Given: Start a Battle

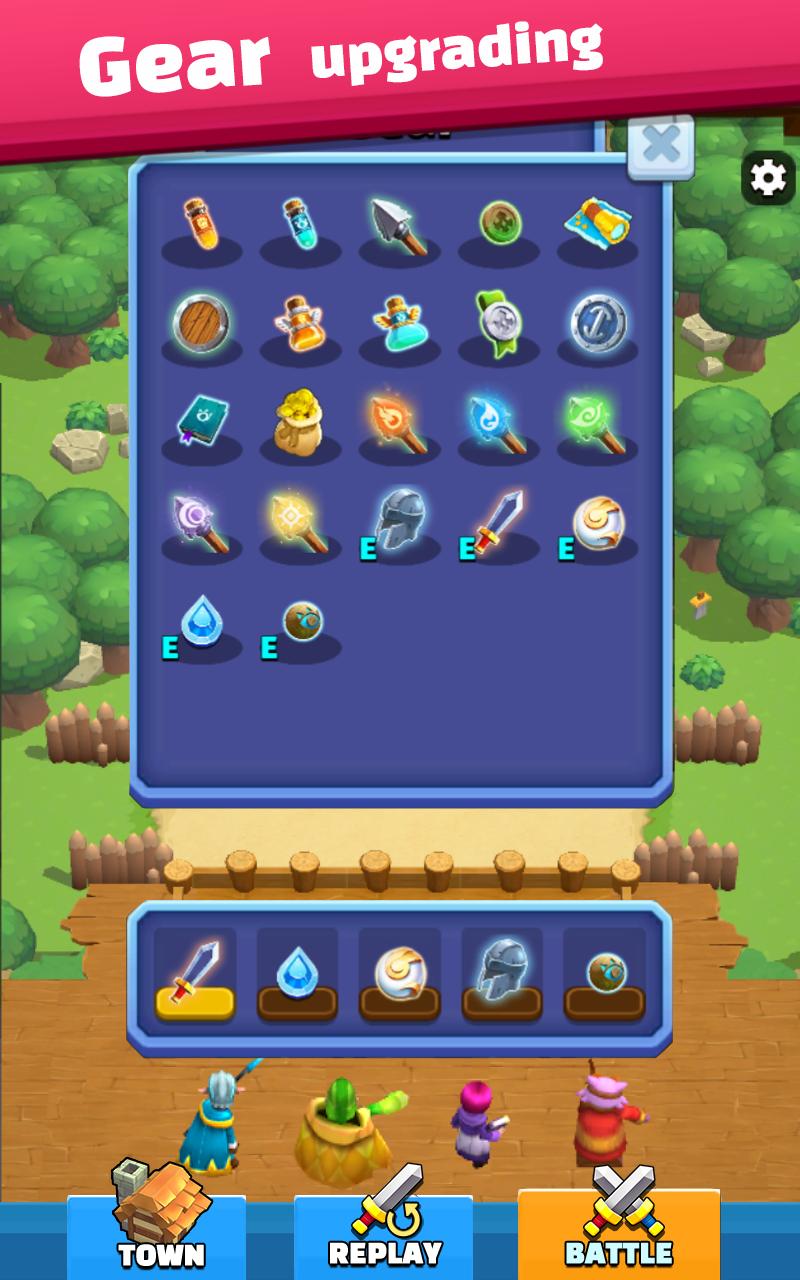Looking at the screenshot, I should [618, 1230].
